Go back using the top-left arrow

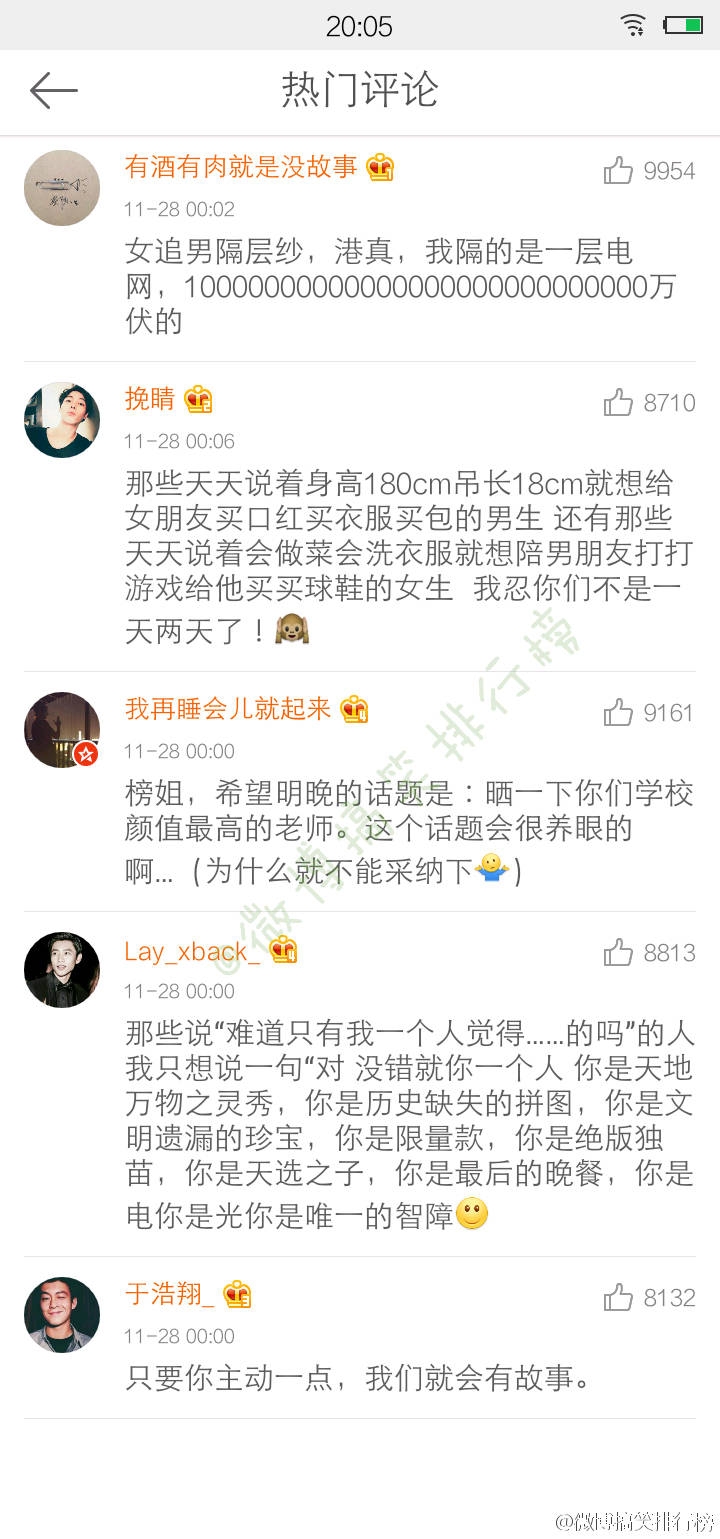click(53, 91)
